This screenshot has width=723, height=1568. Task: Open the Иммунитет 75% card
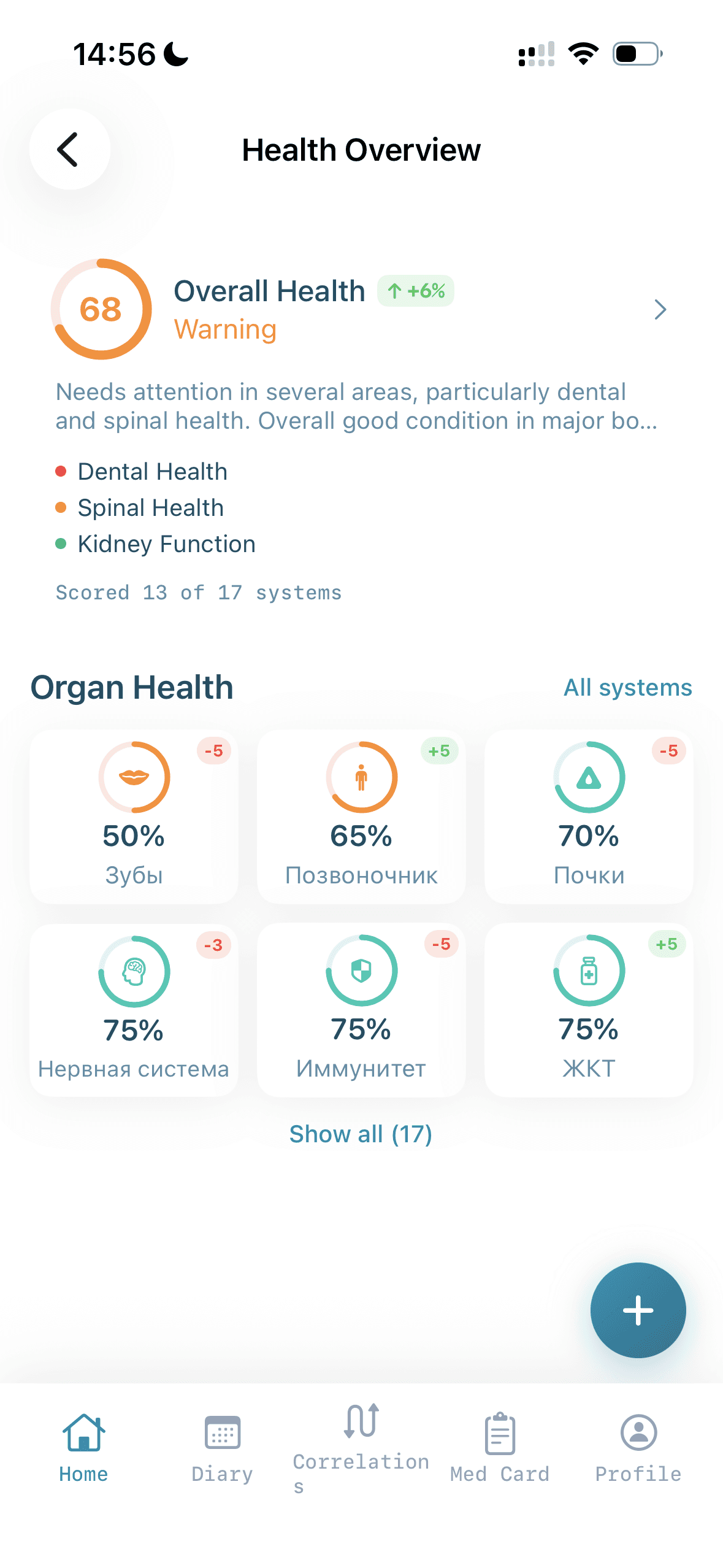(x=361, y=1010)
